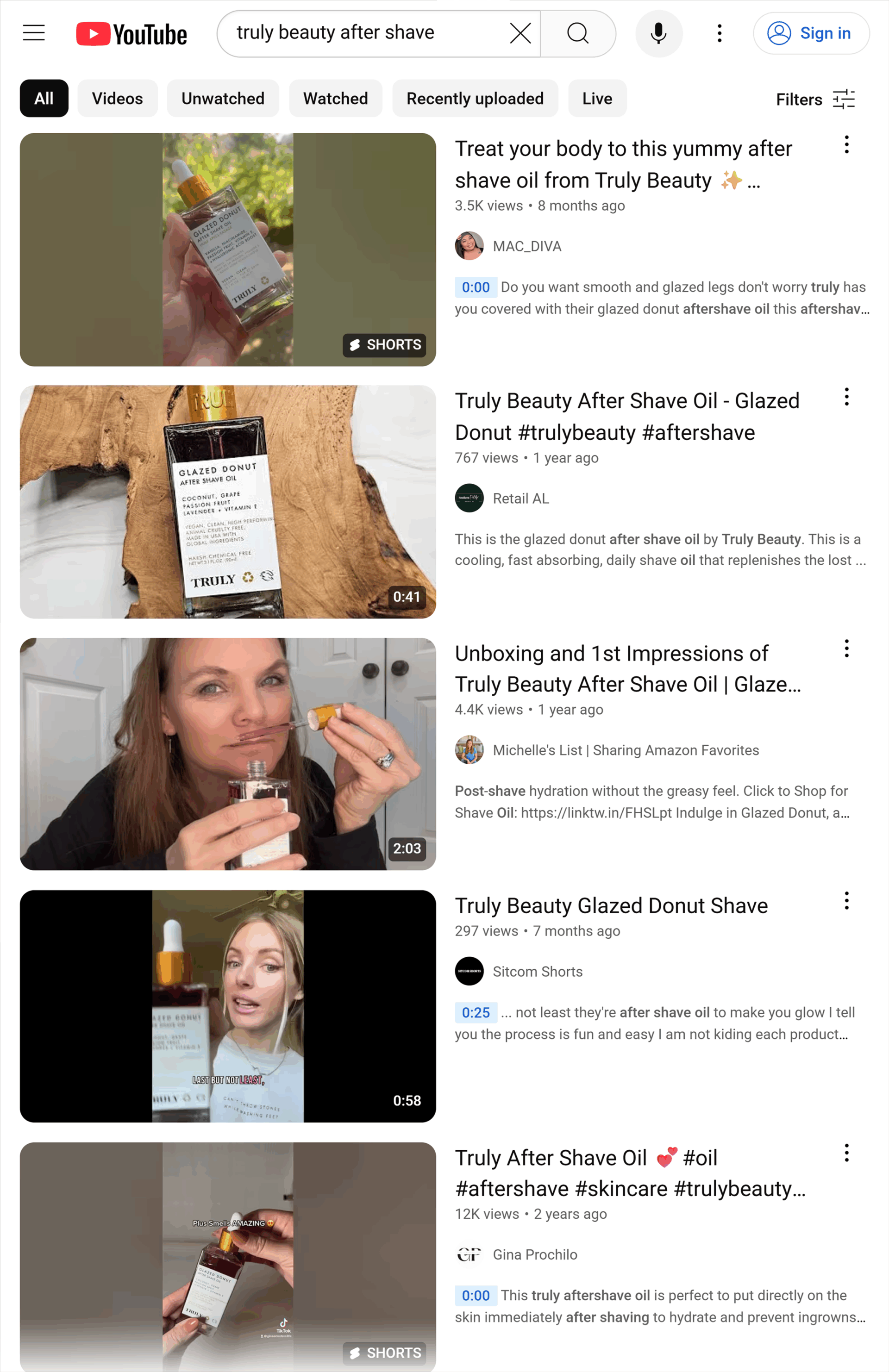Open Michelle's List channel page
889x1372 pixels.
tap(626, 750)
